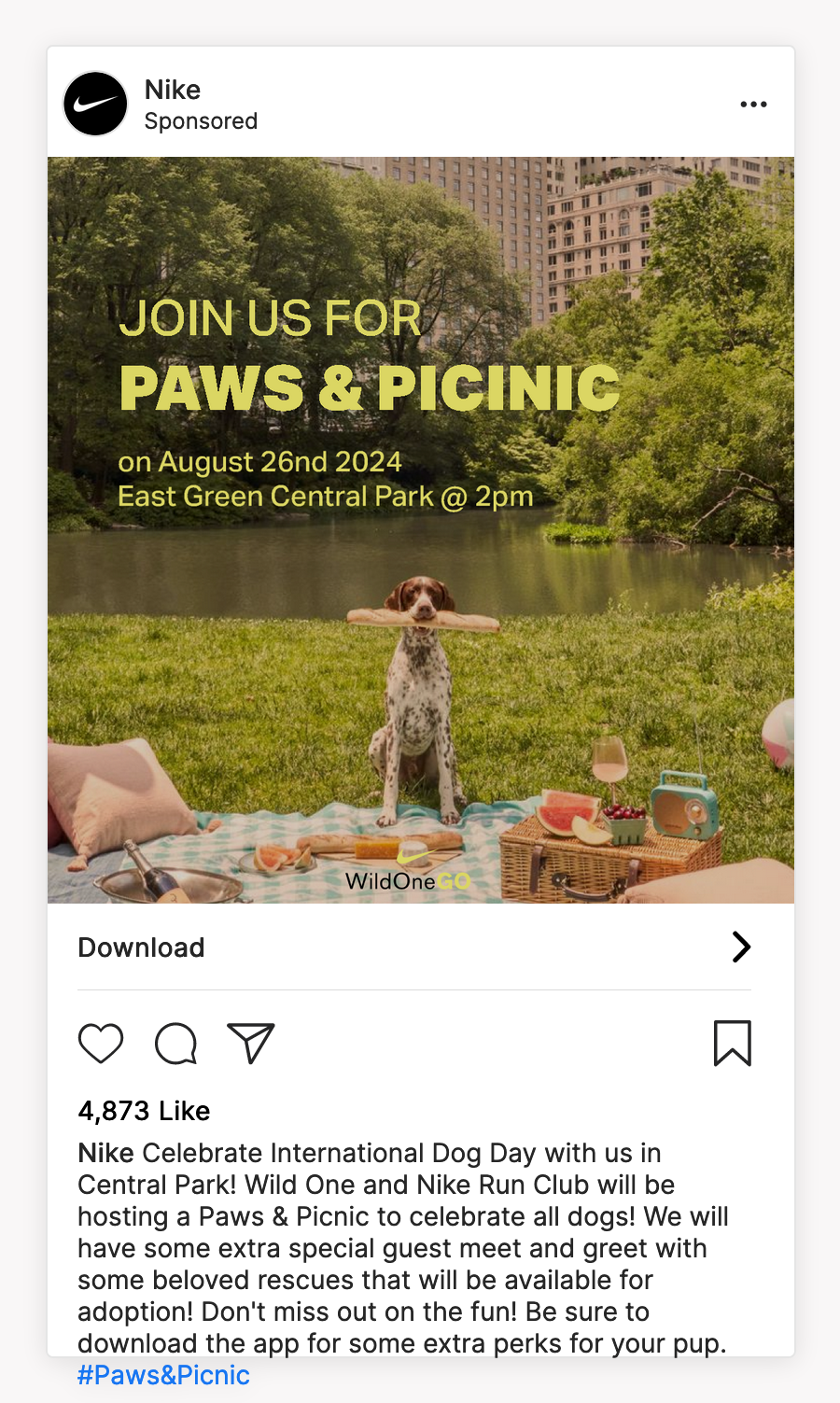Image resolution: width=840 pixels, height=1403 pixels.
Task: Bookmark the Paws & Picnic post
Action: (x=733, y=1043)
